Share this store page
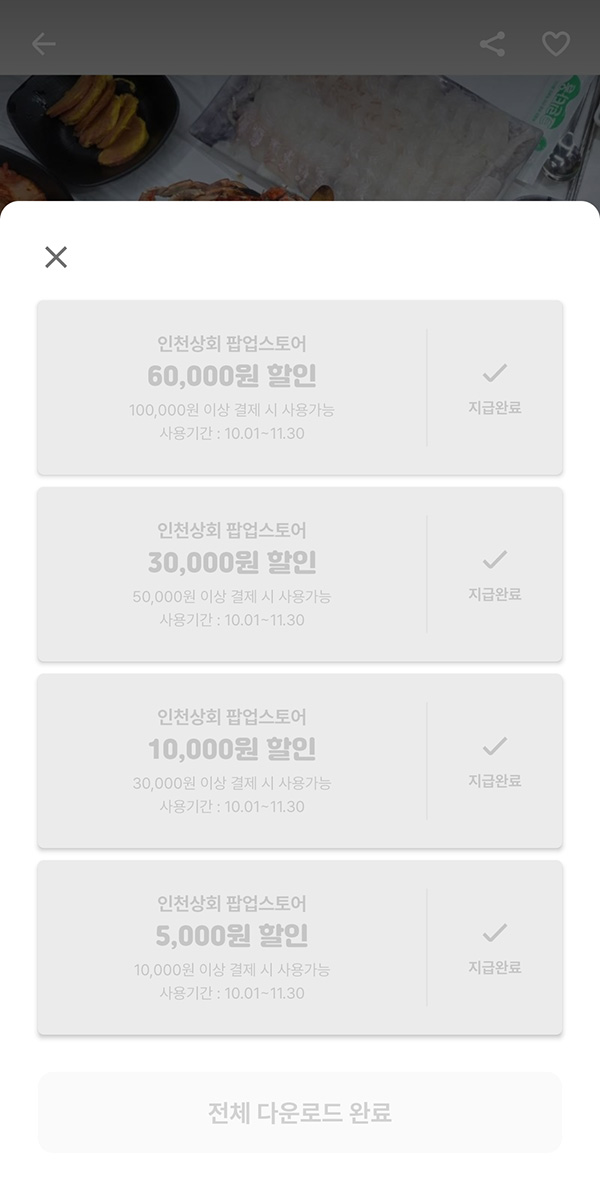 pos(492,44)
